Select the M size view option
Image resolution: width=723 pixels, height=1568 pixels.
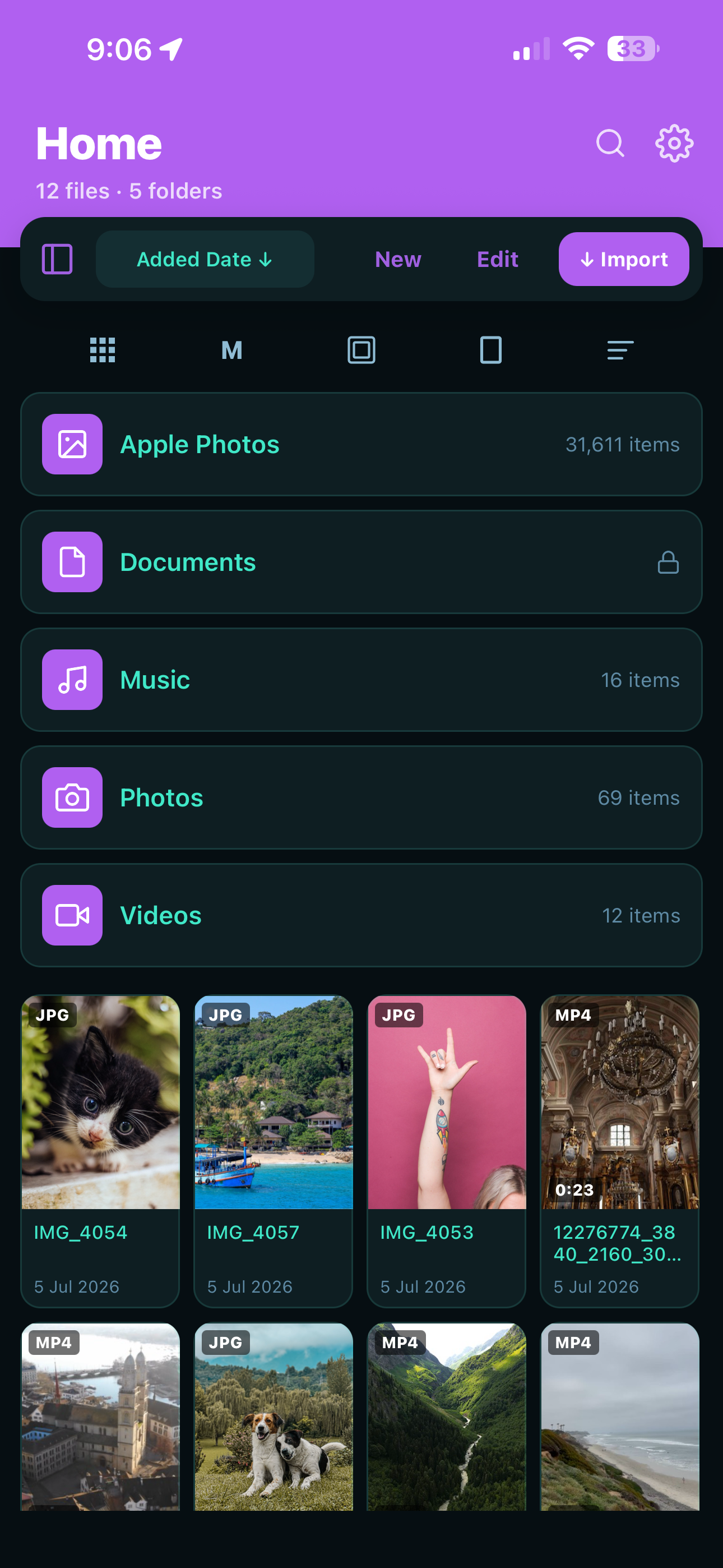232,350
